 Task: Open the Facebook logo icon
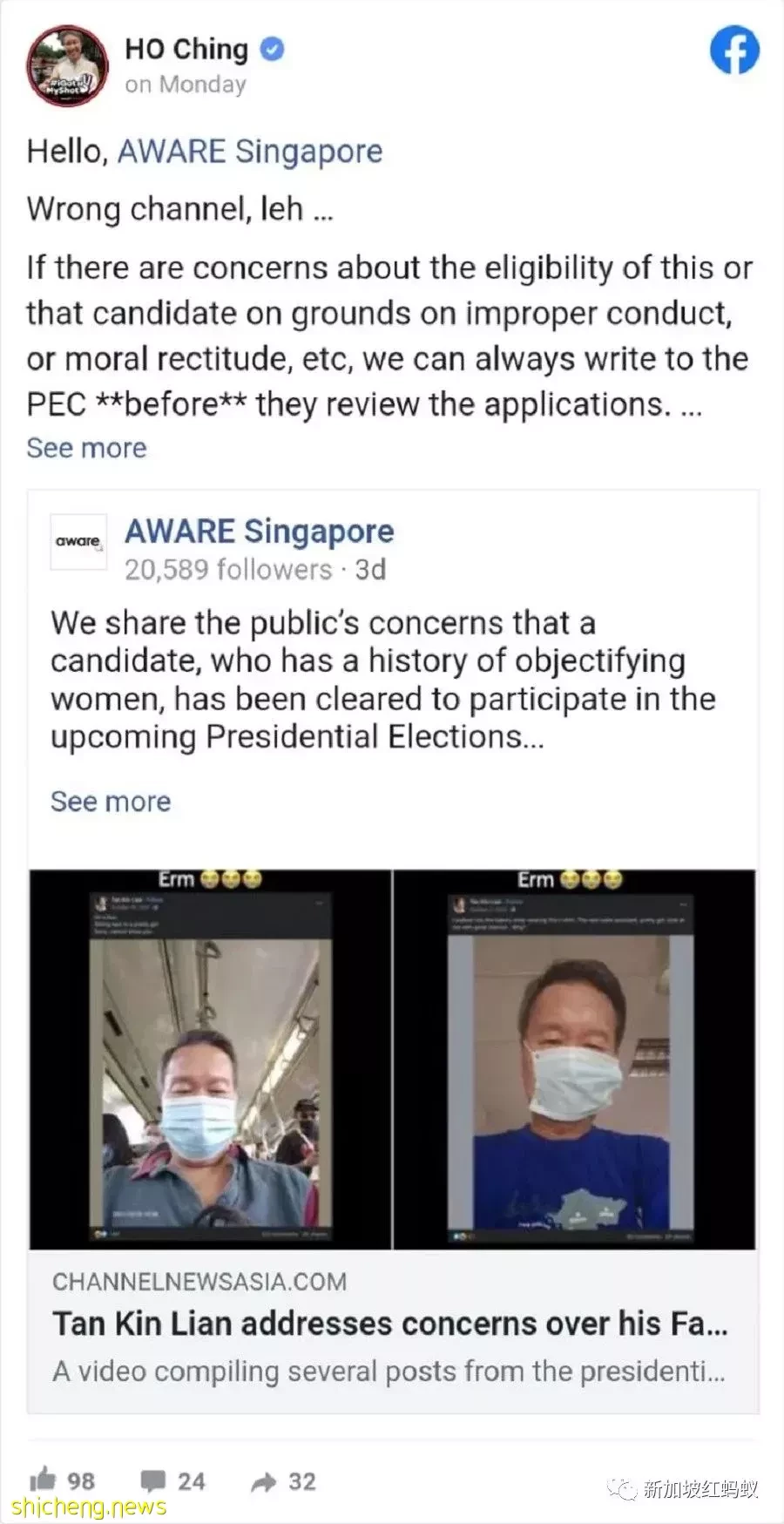coord(733,51)
